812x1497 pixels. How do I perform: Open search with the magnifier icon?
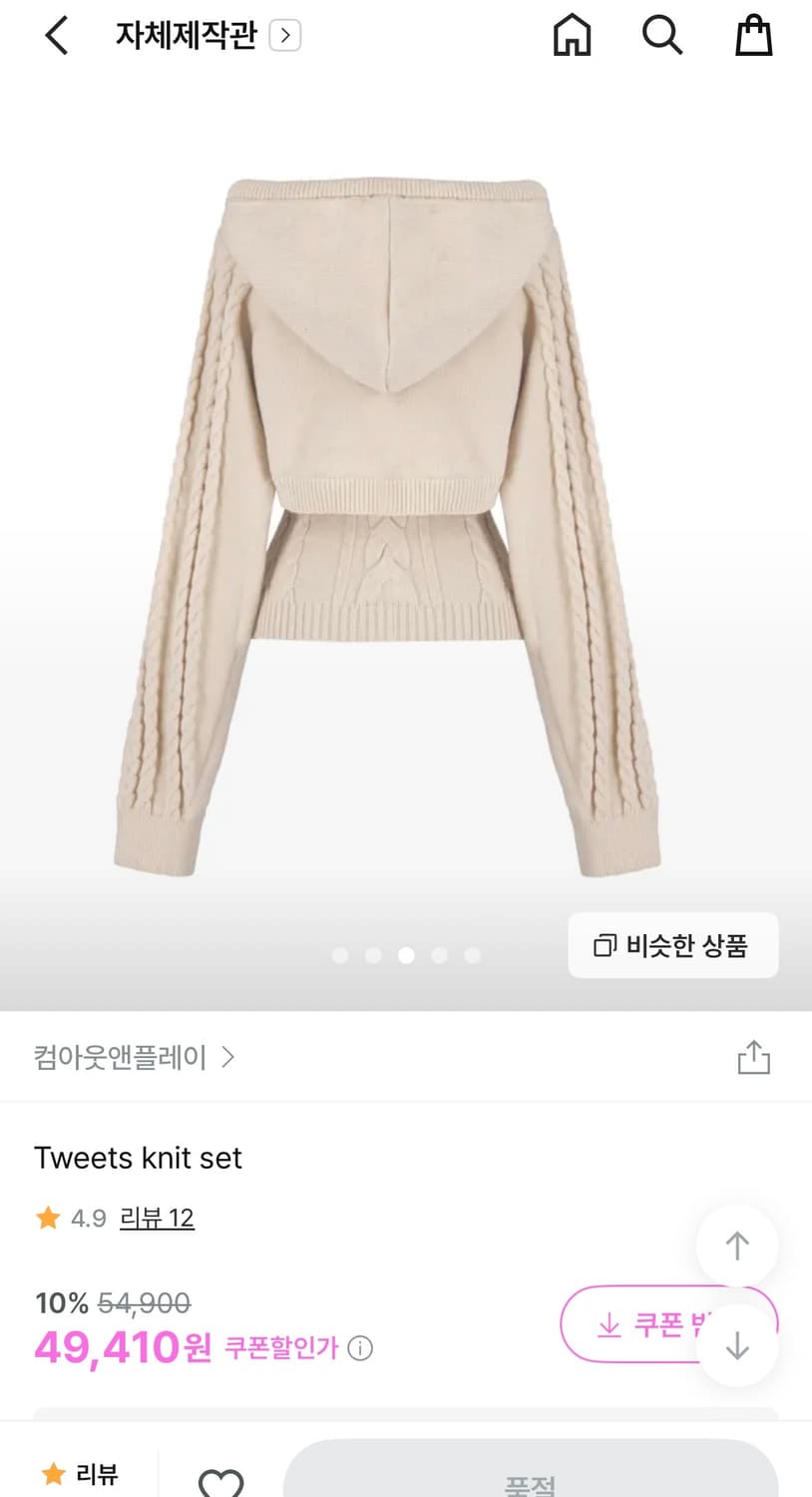tap(661, 35)
